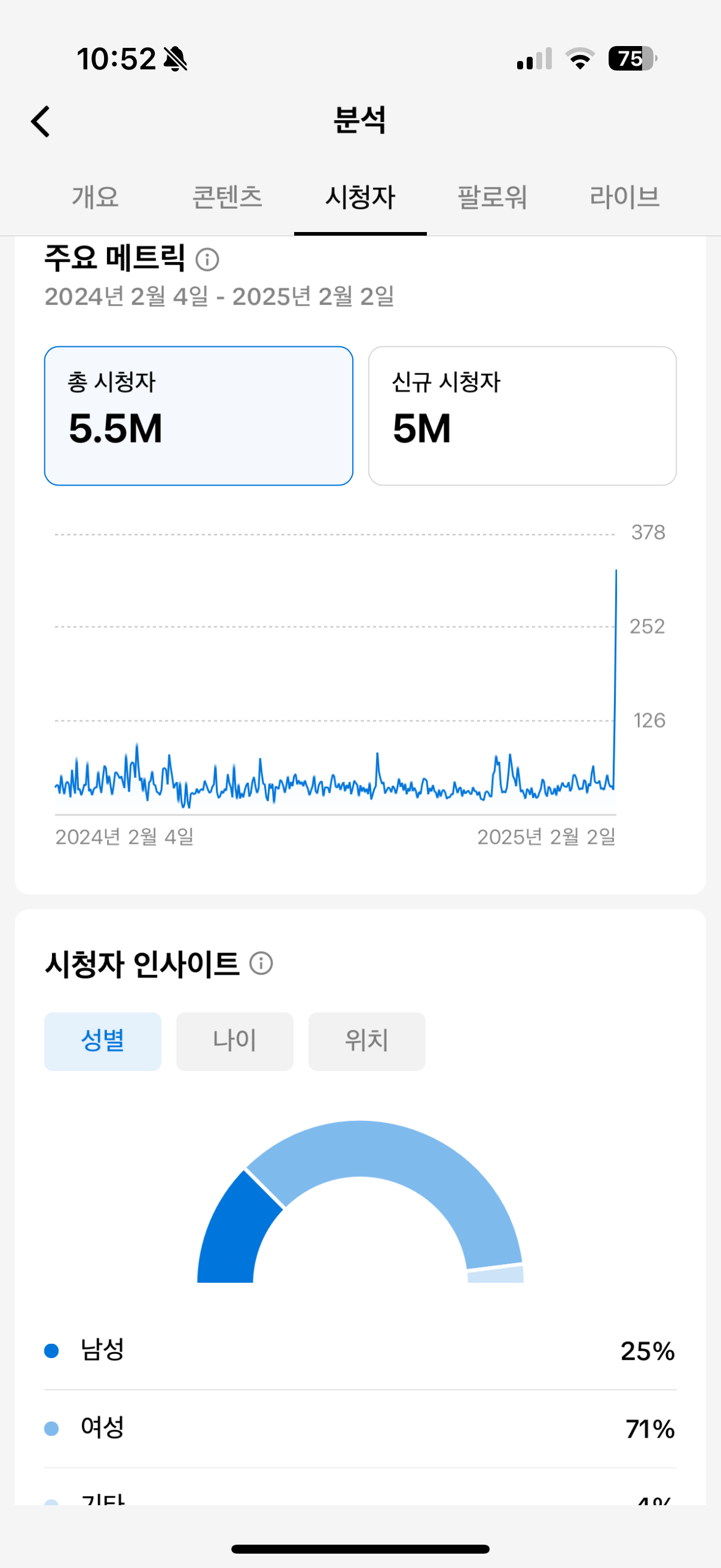Open info icon next to 주요 메트릭
721x1568 pixels.
coord(207,260)
